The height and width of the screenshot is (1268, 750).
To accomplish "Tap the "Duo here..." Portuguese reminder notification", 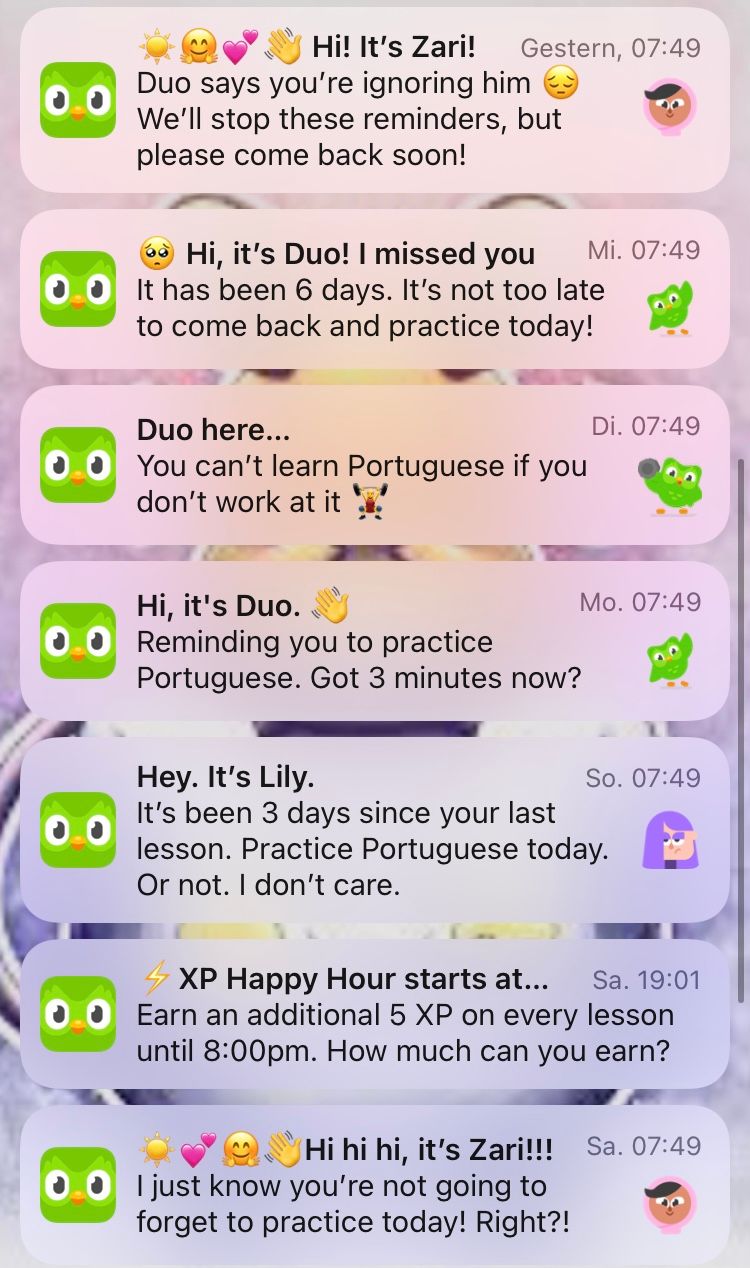I will [375, 465].
